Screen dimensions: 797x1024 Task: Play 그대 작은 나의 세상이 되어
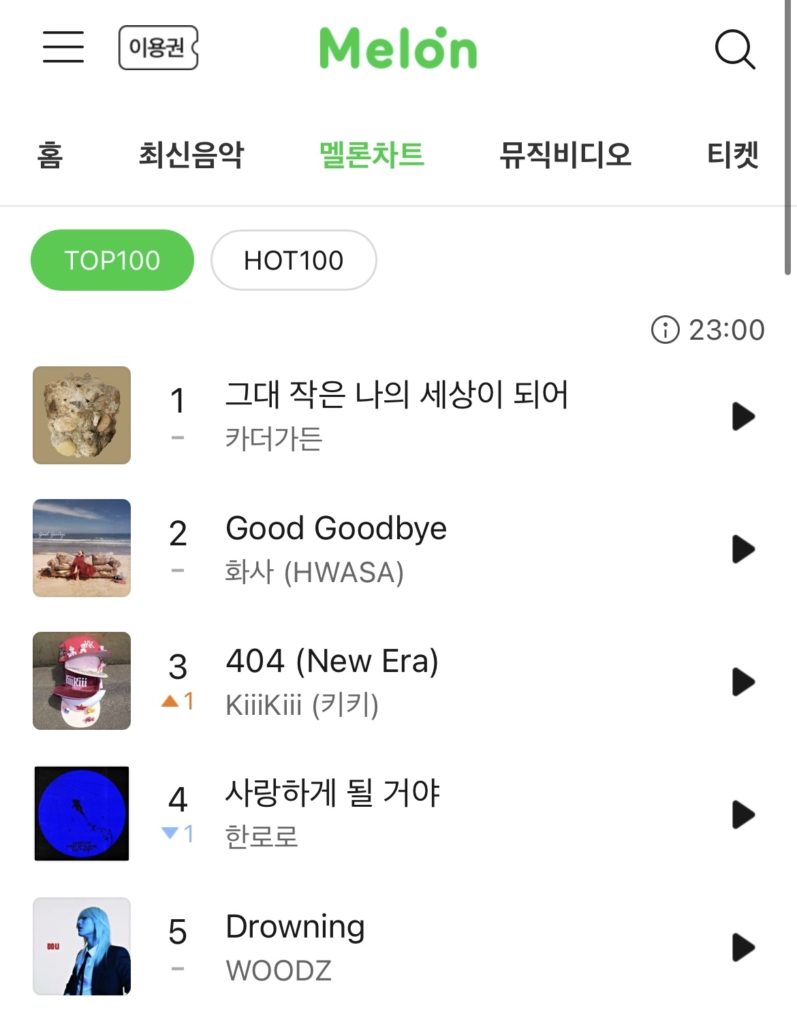click(743, 416)
